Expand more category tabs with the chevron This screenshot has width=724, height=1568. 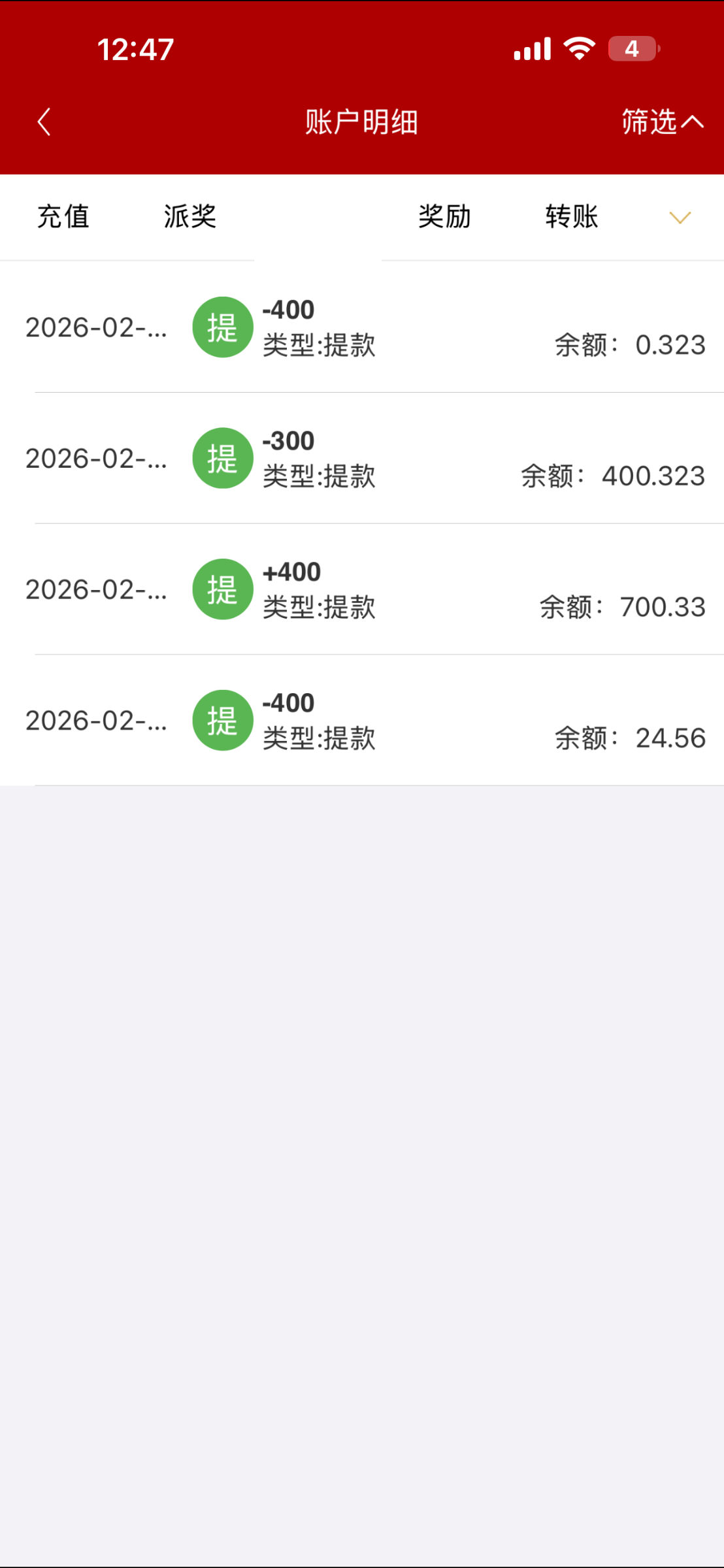point(680,218)
